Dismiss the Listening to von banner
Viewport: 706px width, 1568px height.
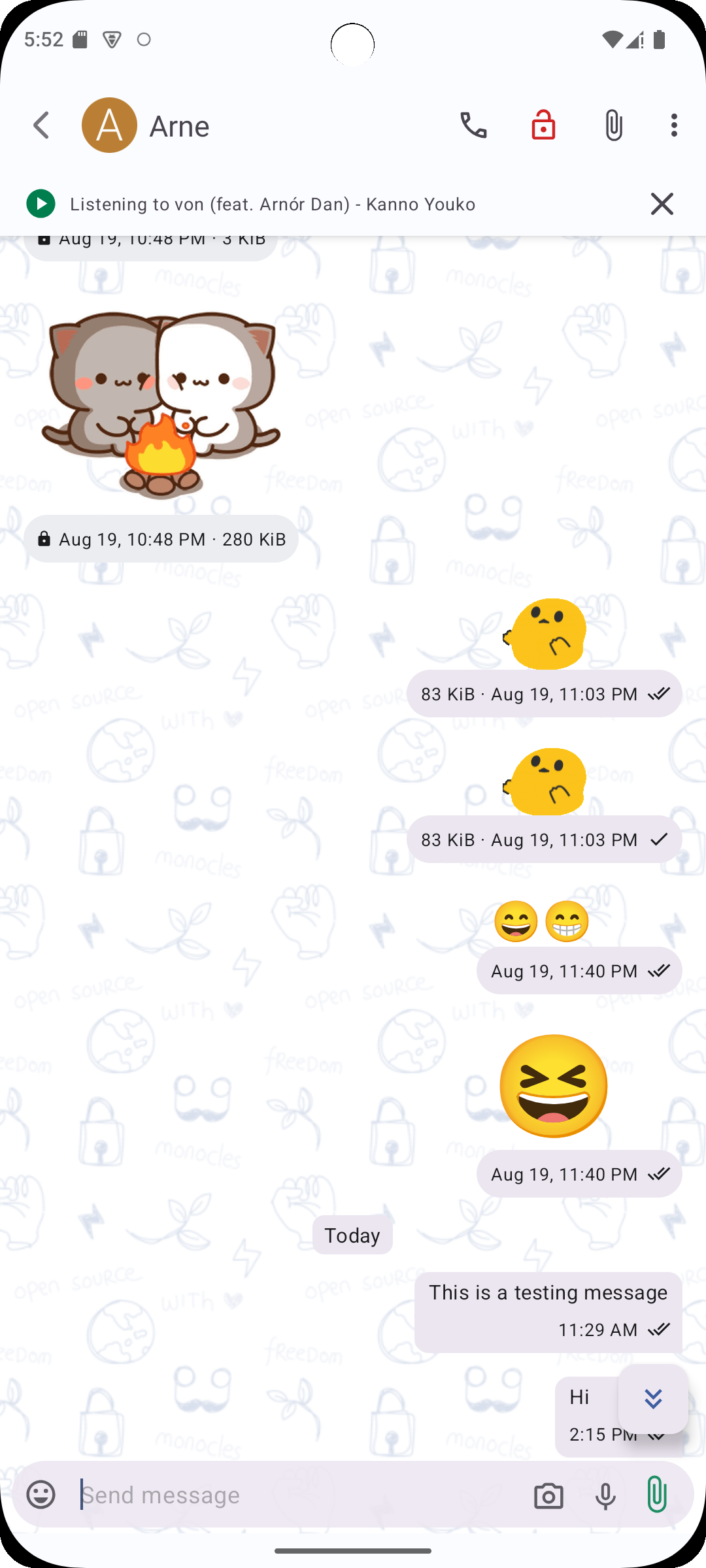662,204
